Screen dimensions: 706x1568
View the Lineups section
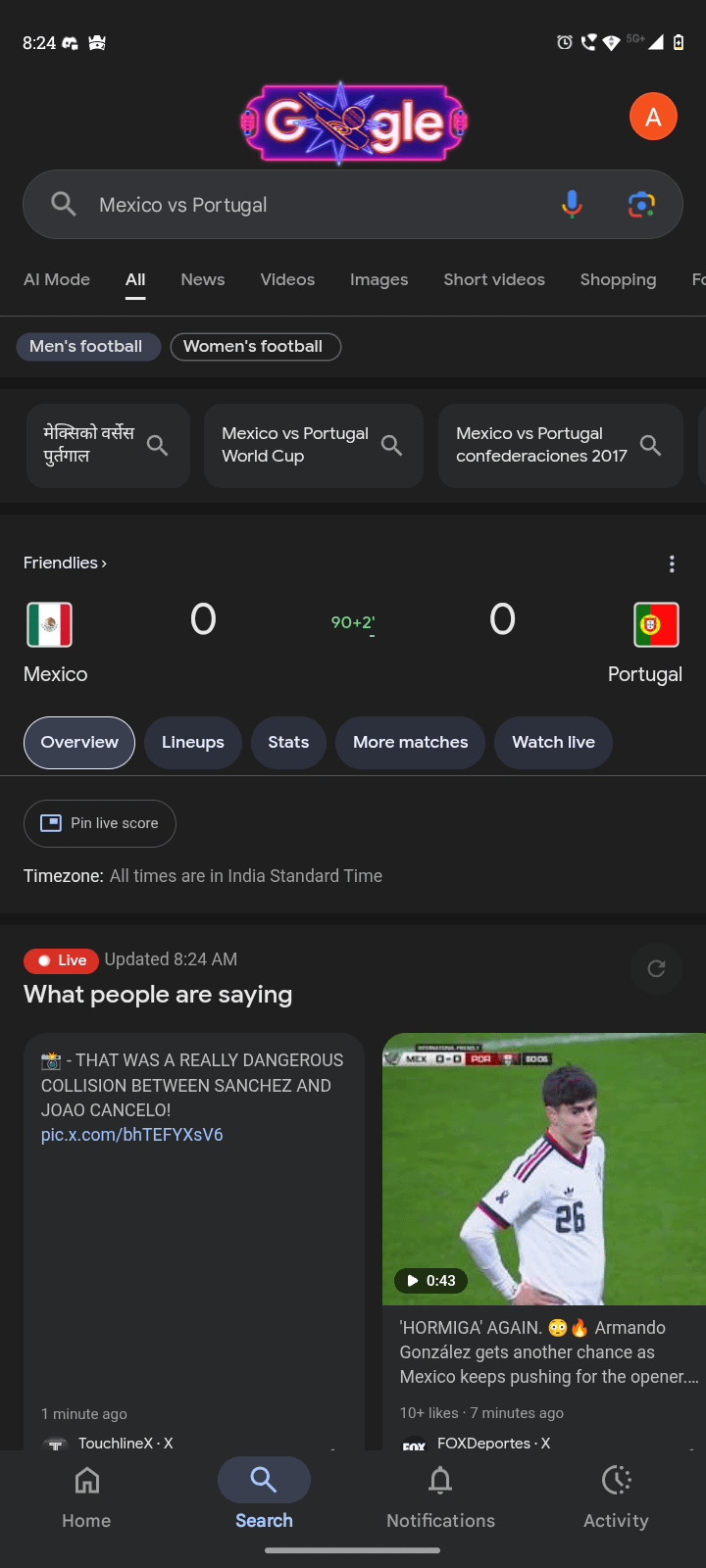(193, 743)
